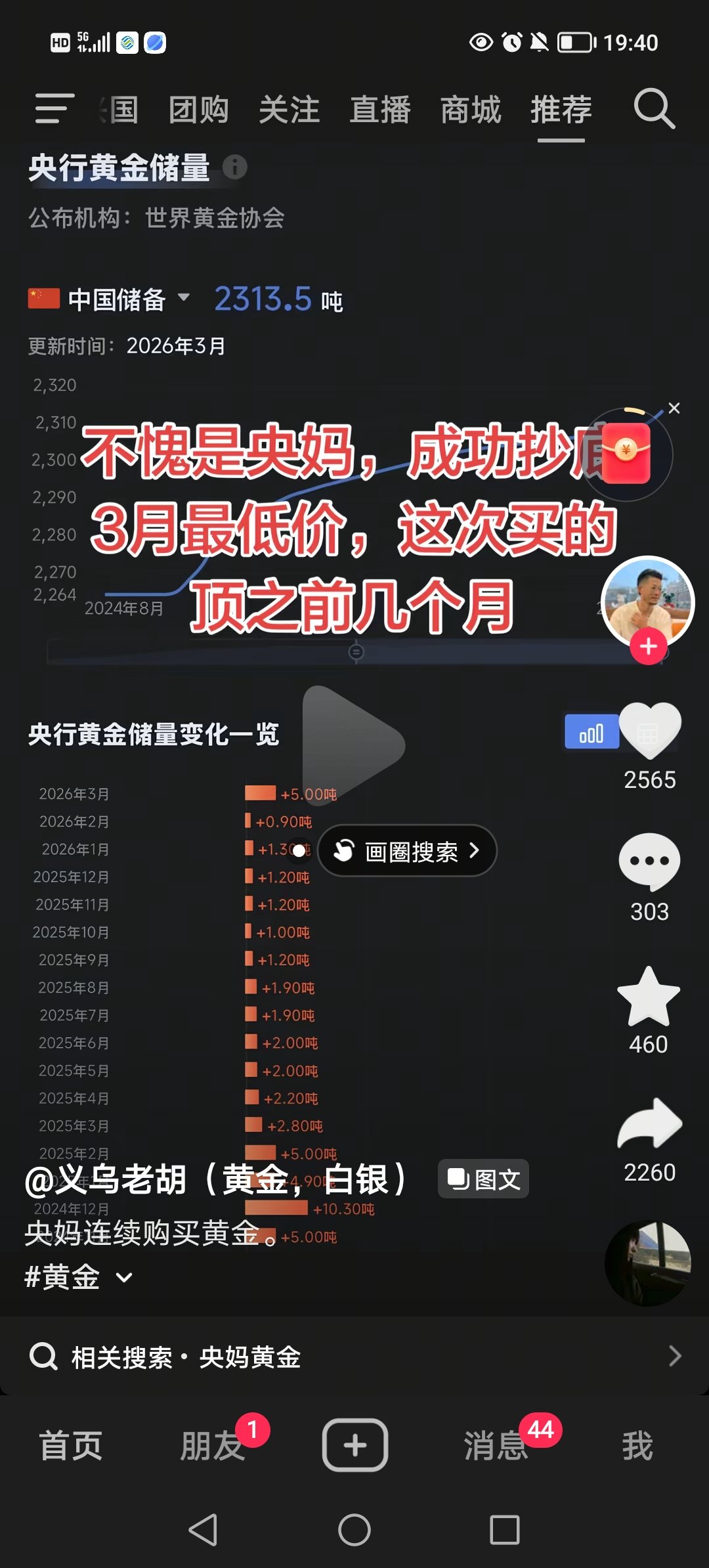The height and width of the screenshot is (1568, 709).
Task: Share this video
Action: (649, 1124)
